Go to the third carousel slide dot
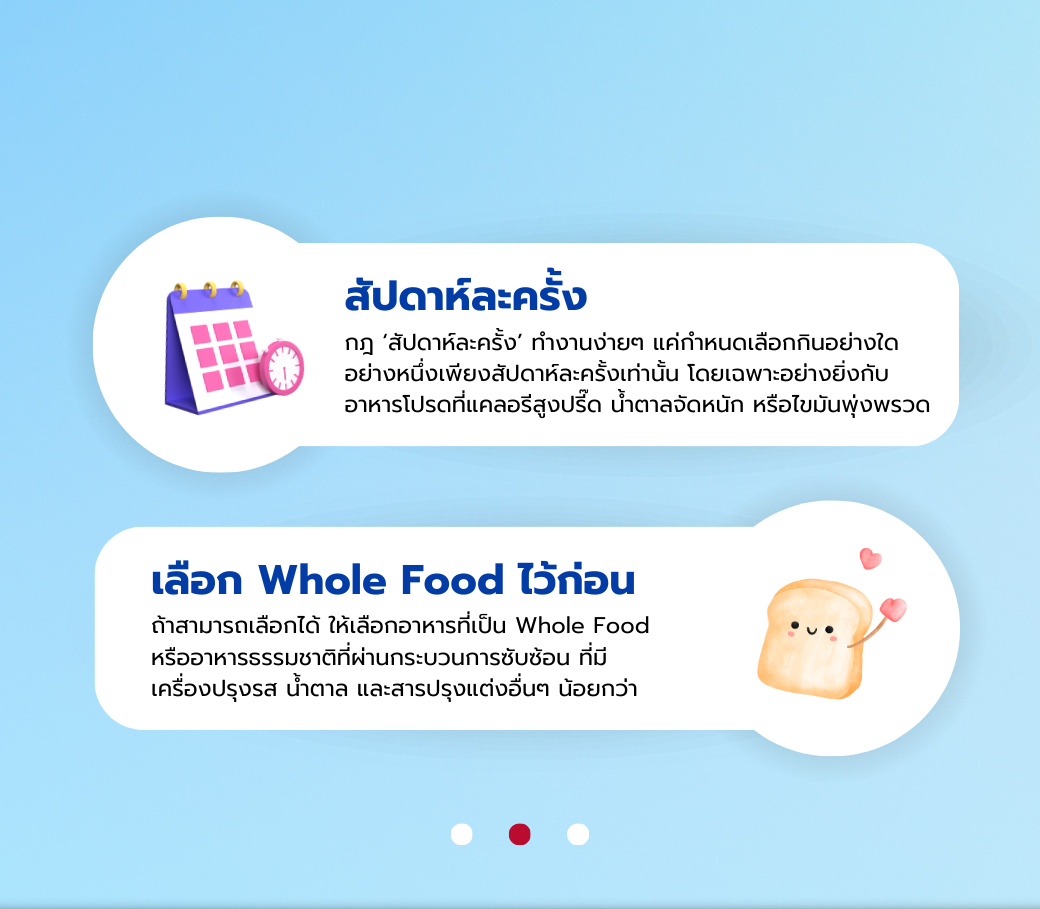Screen dimensions: 1040x909 [x=578, y=834]
